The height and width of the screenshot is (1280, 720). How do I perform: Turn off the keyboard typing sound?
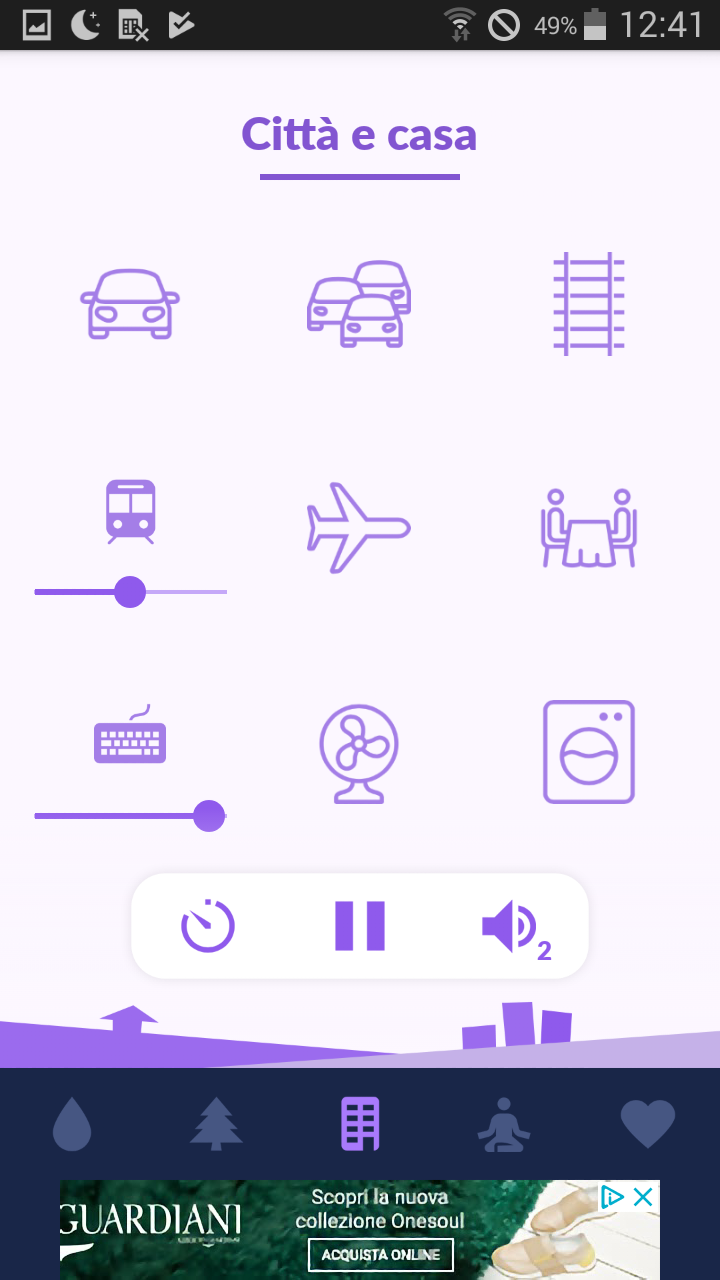[130, 736]
